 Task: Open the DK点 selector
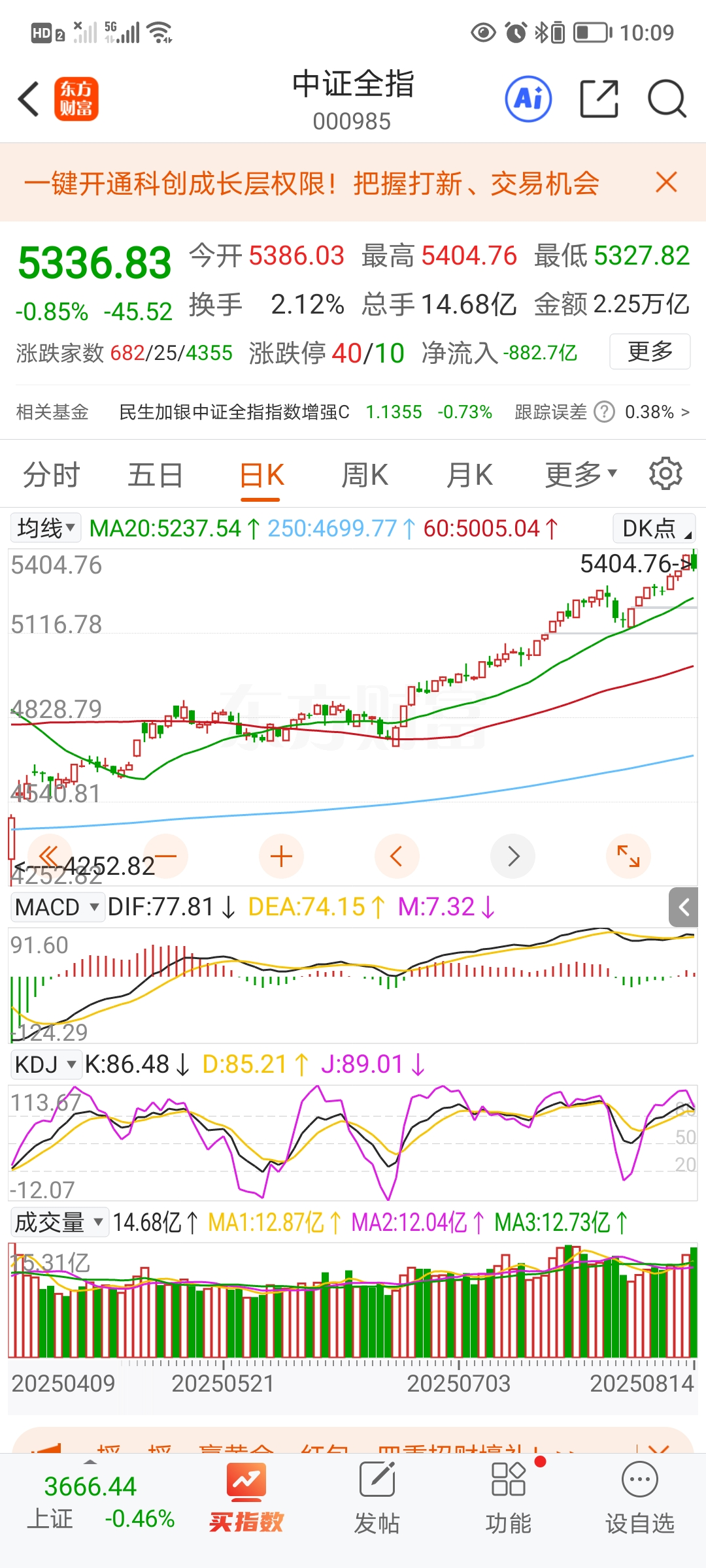click(654, 529)
